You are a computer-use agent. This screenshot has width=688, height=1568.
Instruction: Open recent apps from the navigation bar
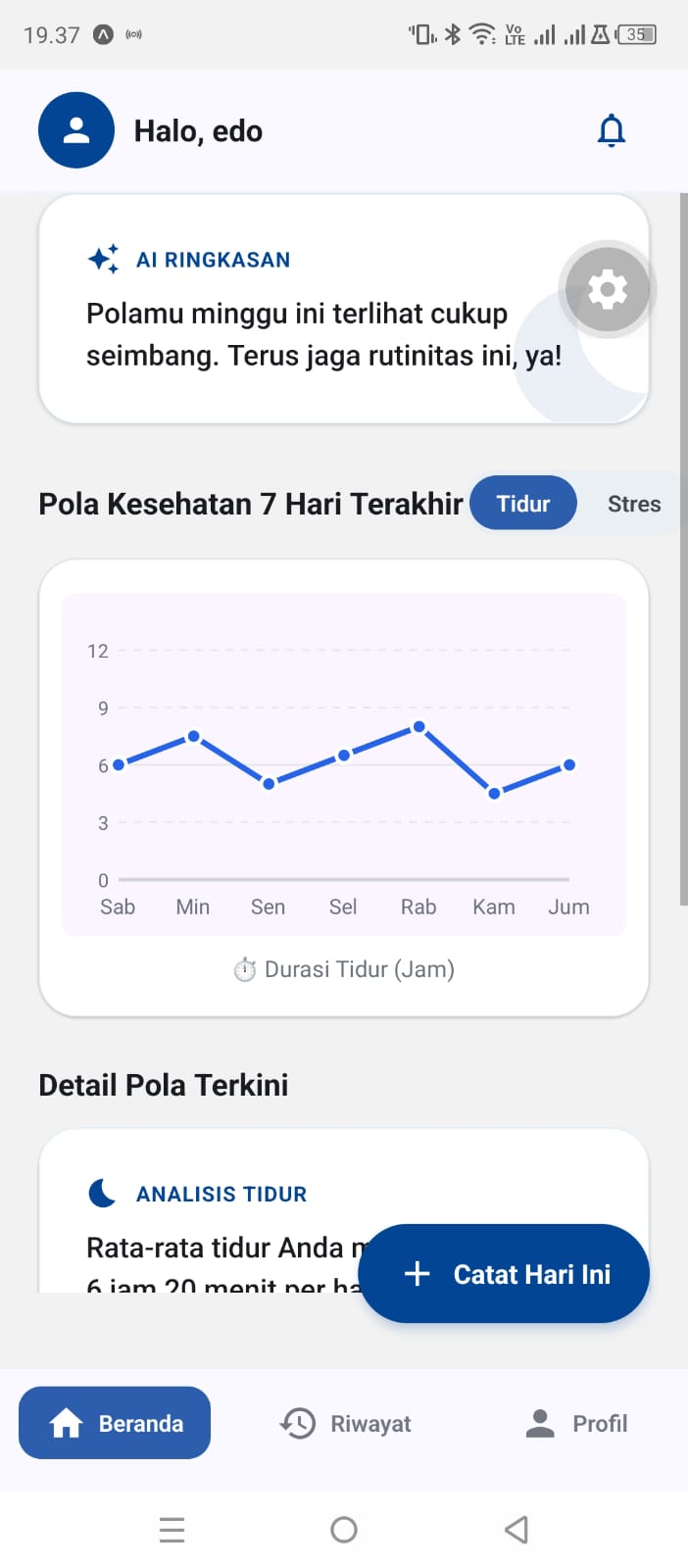tap(172, 1529)
